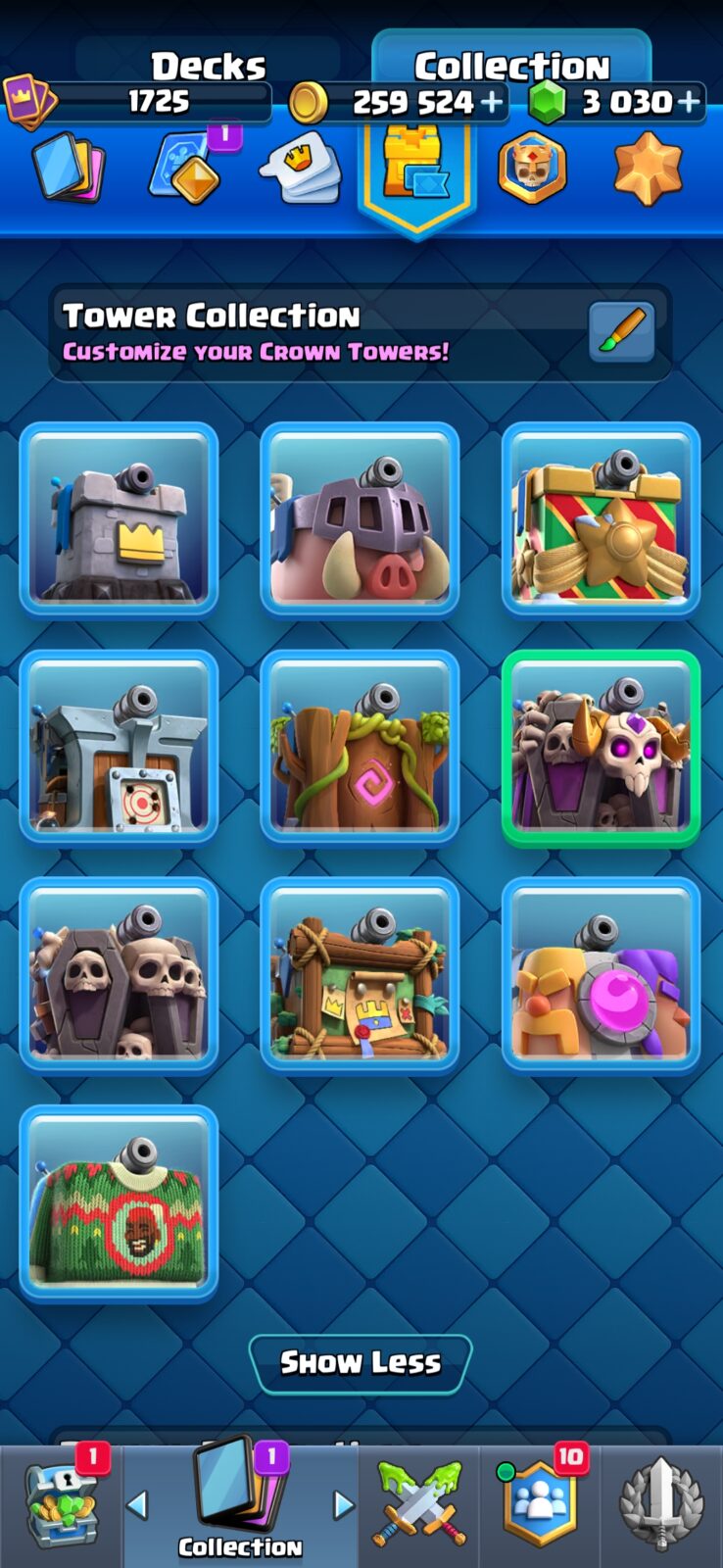Select the hog helmet tower skin

tap(360, 519)
